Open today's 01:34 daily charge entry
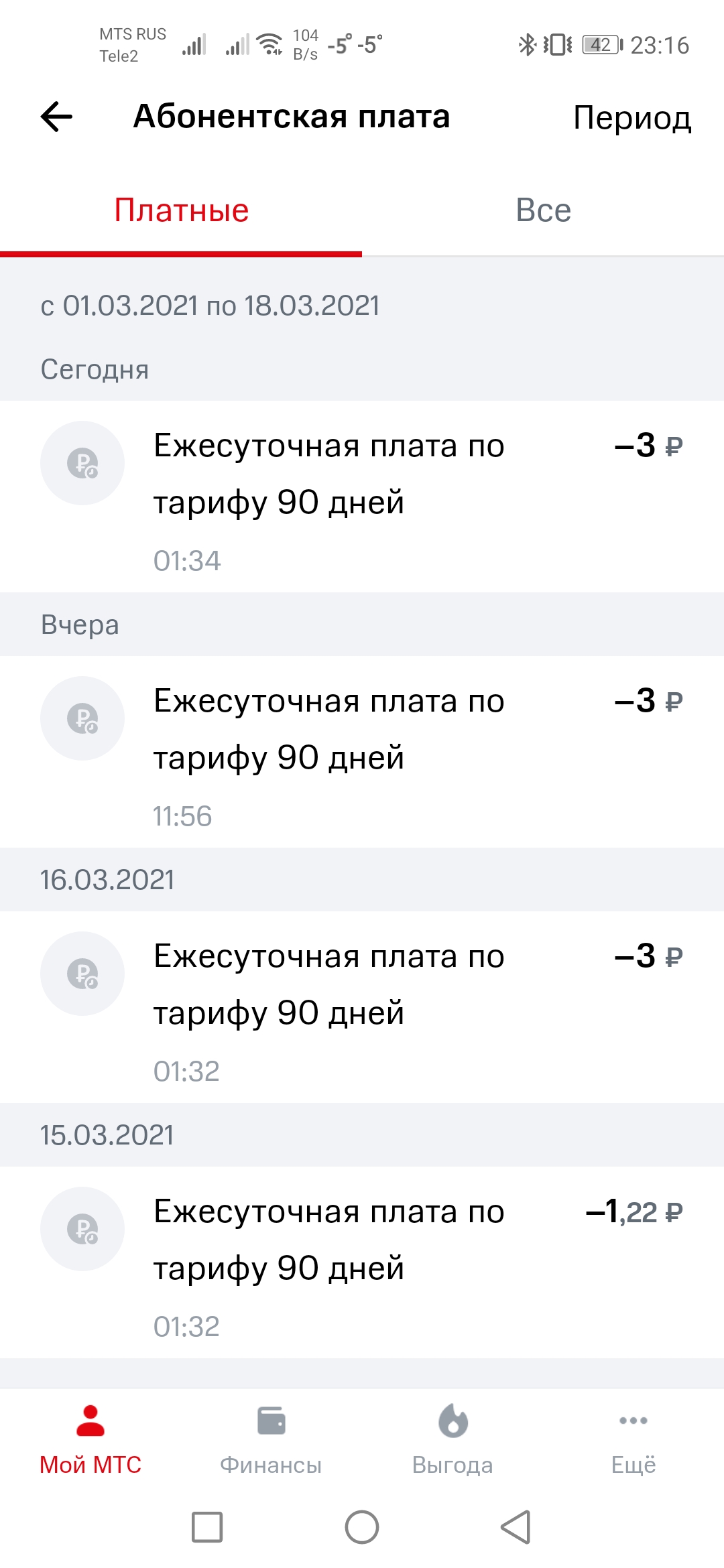This screenshot has height=1568, width=724. pyautogui.click(x=362, y=497)
